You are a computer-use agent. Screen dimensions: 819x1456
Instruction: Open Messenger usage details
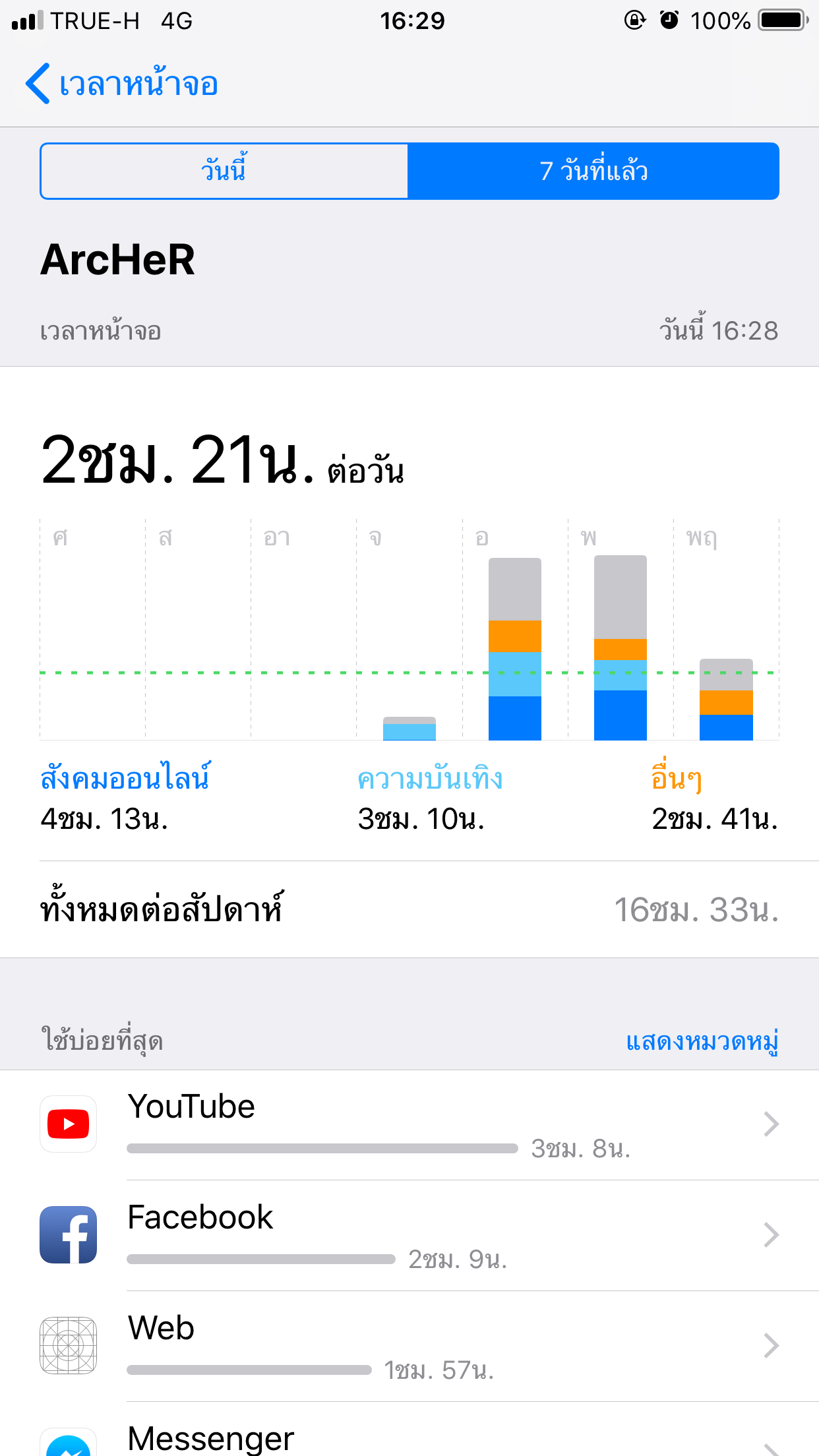pos(409,1430)
